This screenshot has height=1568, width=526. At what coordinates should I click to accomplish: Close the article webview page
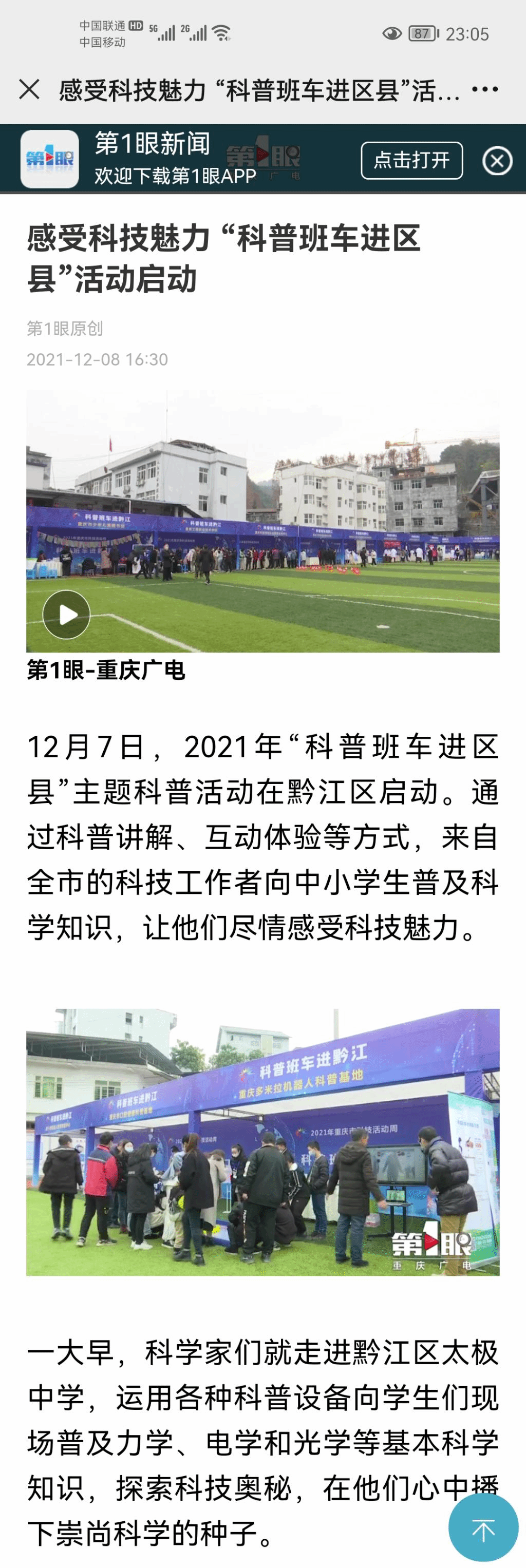[29, 89]
